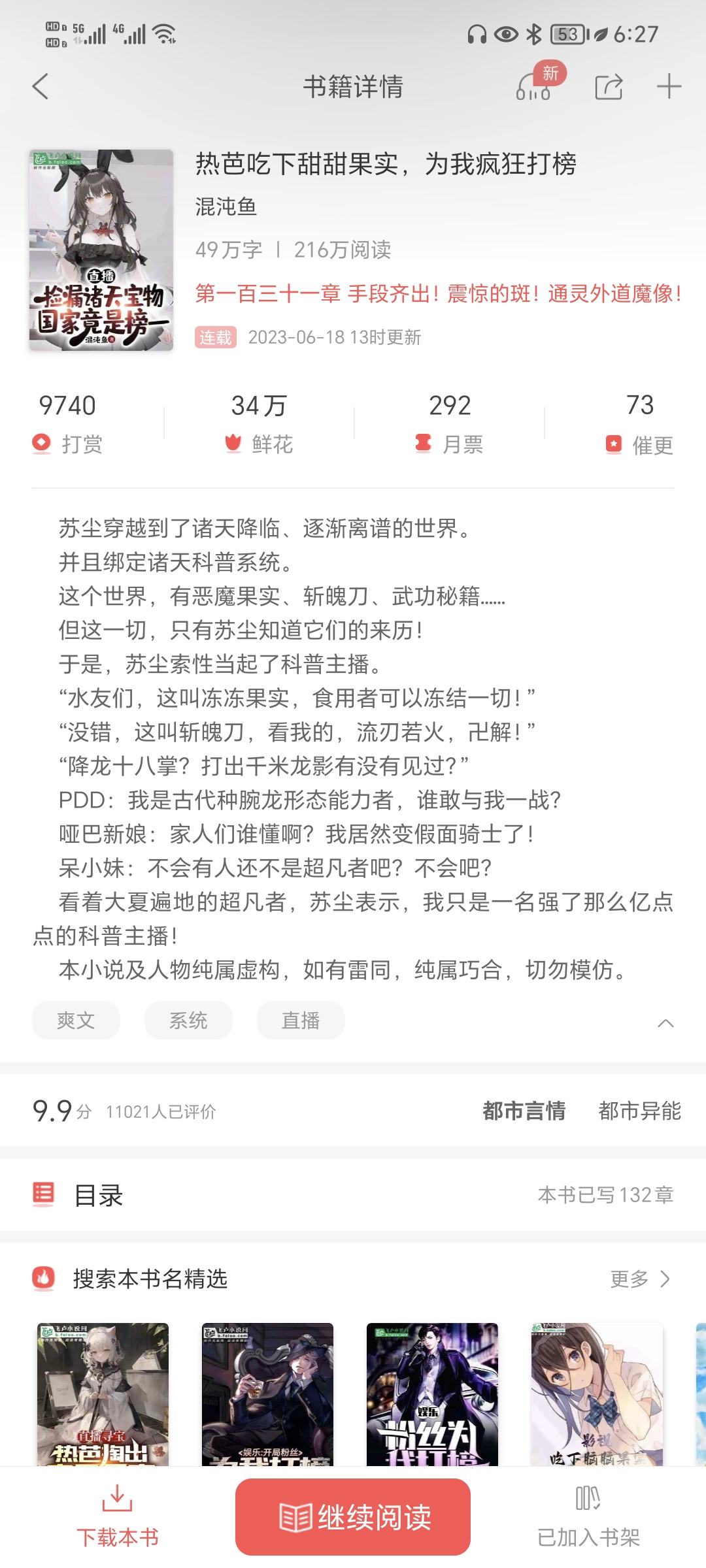Open the latest chapter 第一百三十一章
The width and height of the screenshot is (706, 1568).
click(439, 293)
